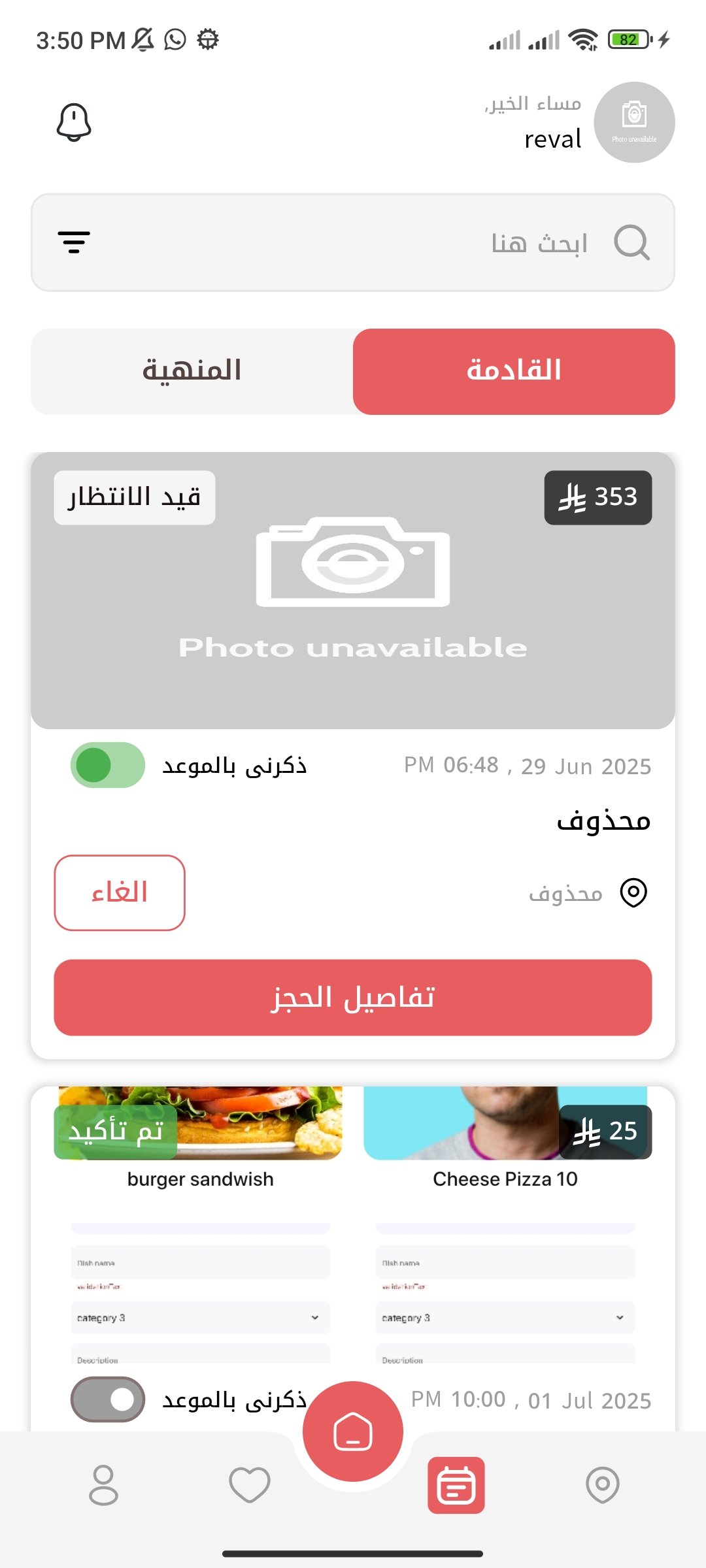Open the location tab in bottom bar
The width and height of the screenshot is (706, 1568).
[x=602, y=1485]
